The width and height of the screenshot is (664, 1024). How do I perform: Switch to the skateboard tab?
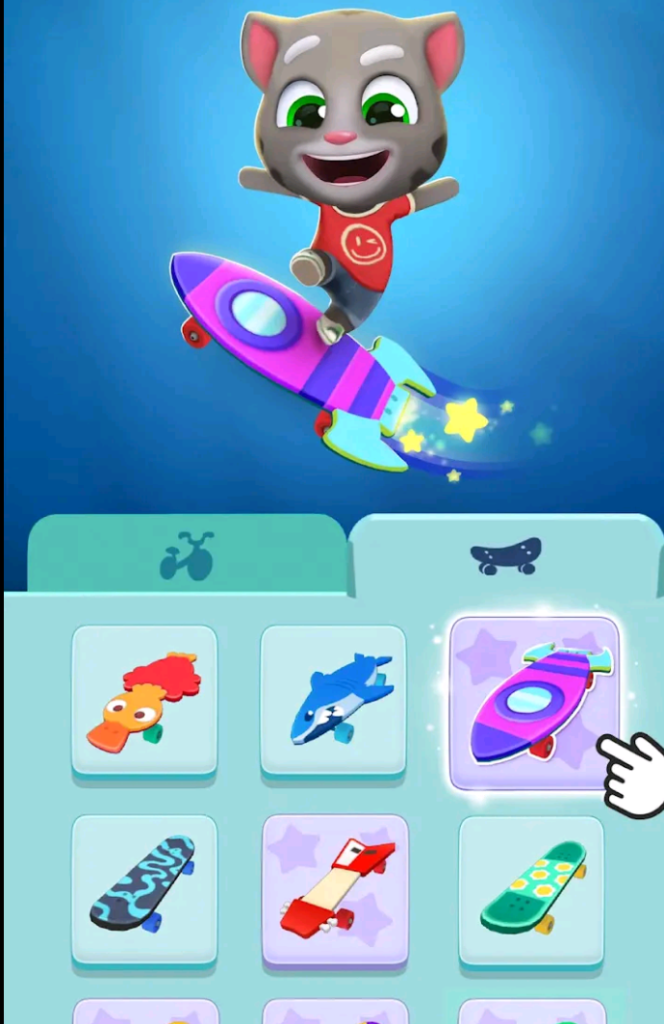pyautogui.click(x=505, y=556)
